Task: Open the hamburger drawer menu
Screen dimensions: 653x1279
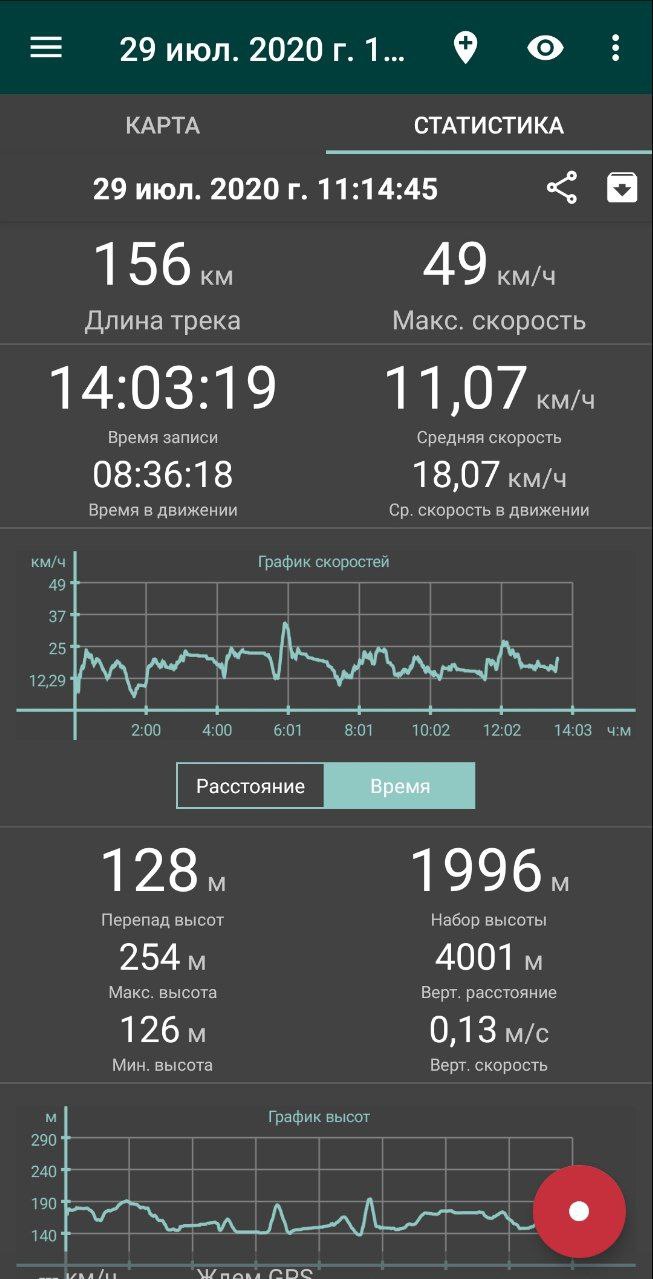Action: 46,48
